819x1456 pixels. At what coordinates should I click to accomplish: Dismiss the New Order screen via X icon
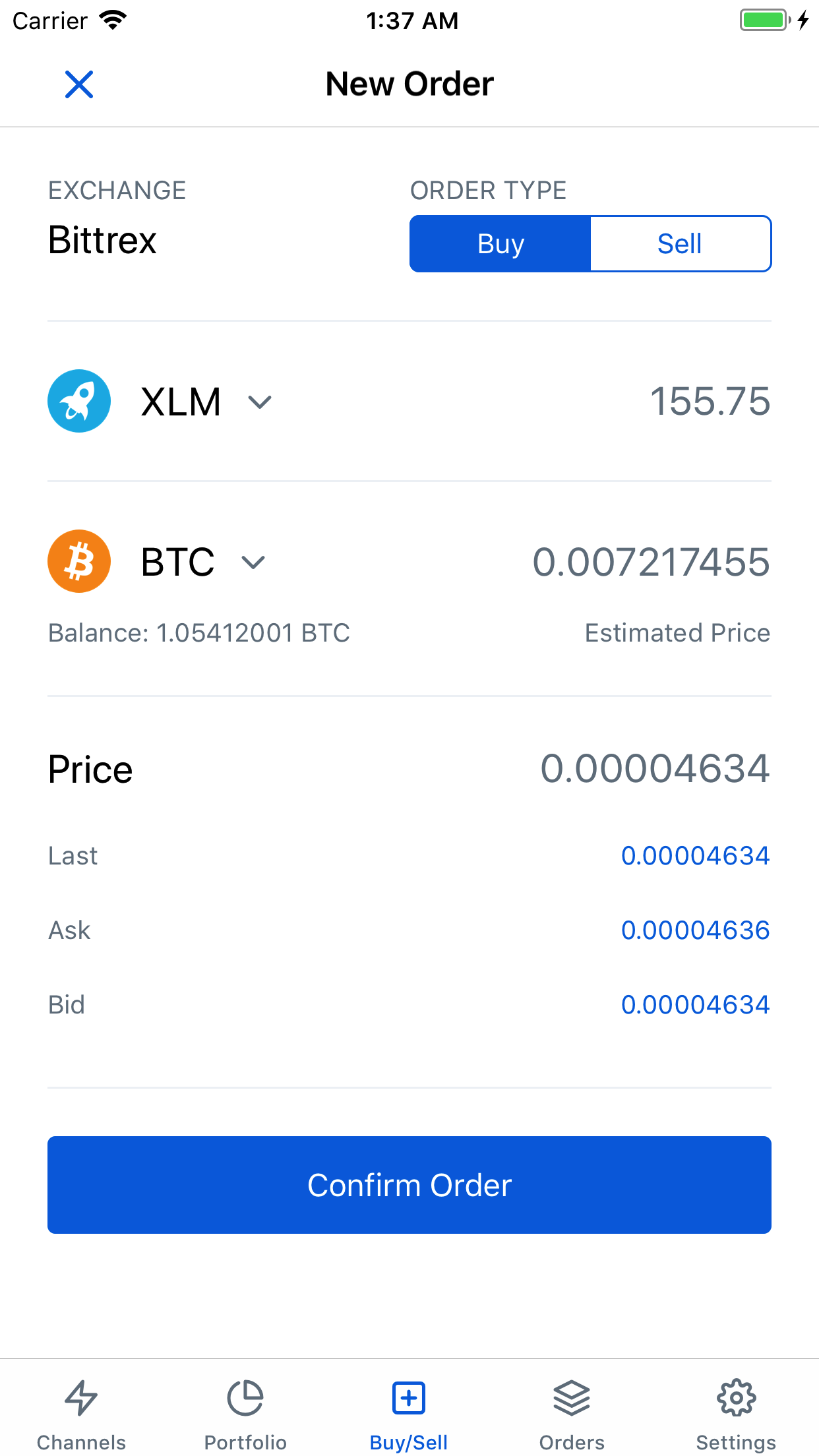coord(78,84)
